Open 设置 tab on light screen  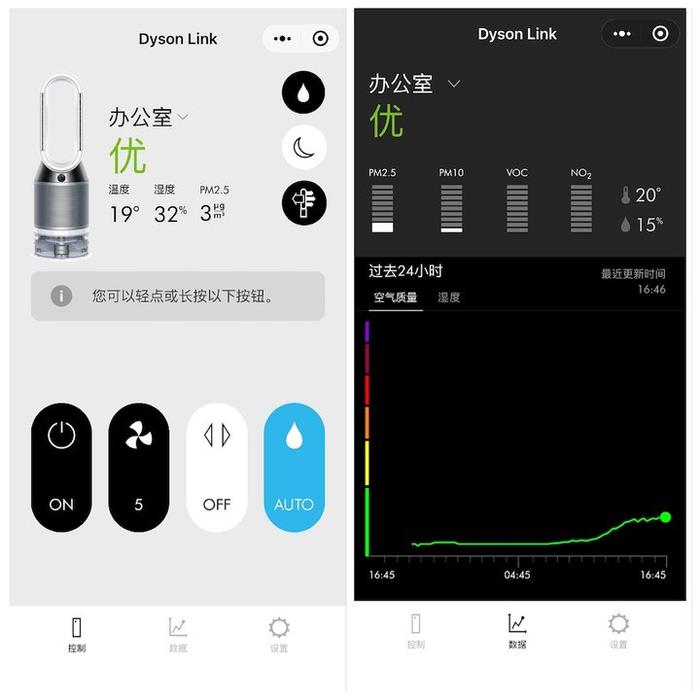(279, 634)
